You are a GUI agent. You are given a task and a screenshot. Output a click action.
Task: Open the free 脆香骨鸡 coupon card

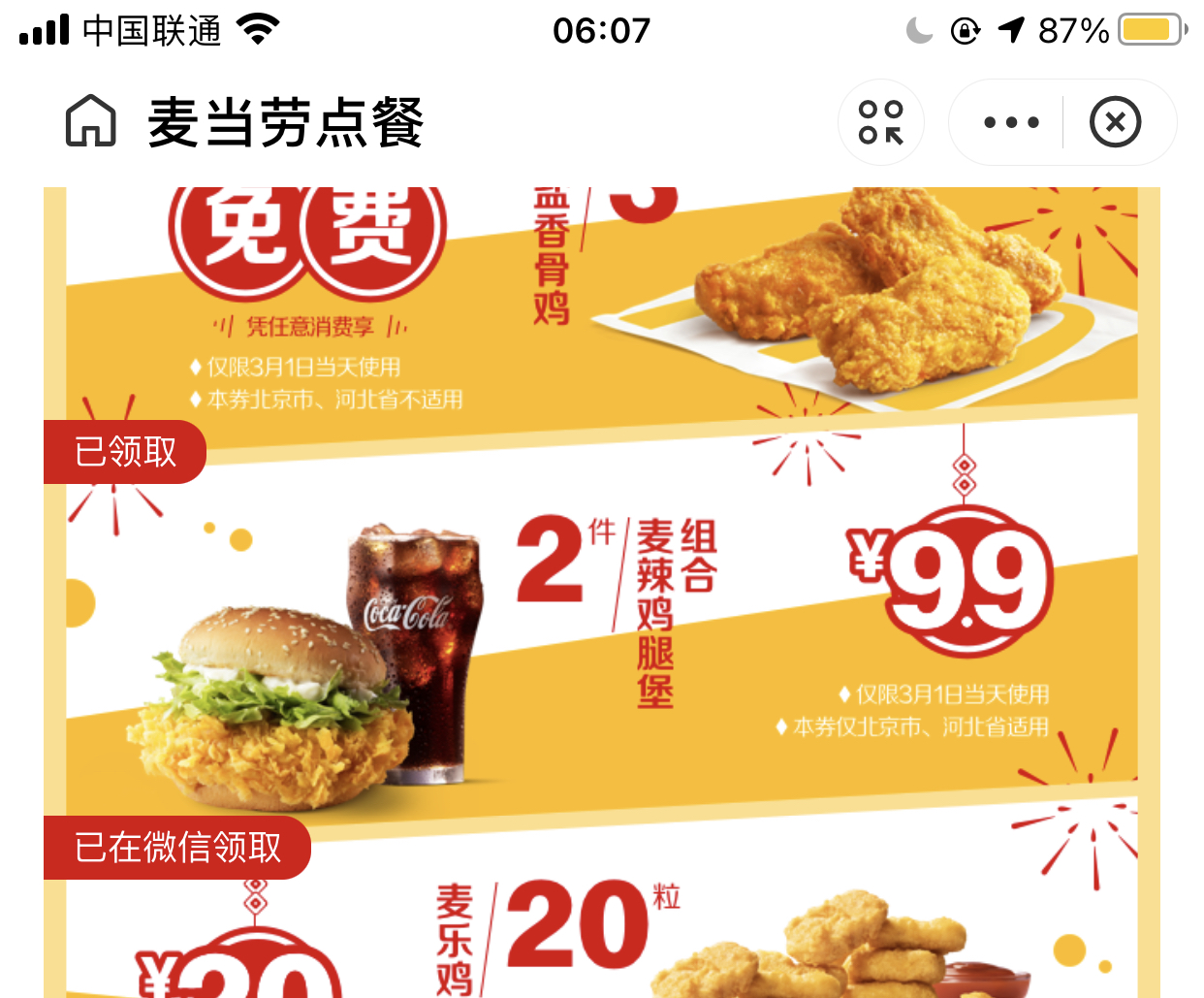[601, 301]
